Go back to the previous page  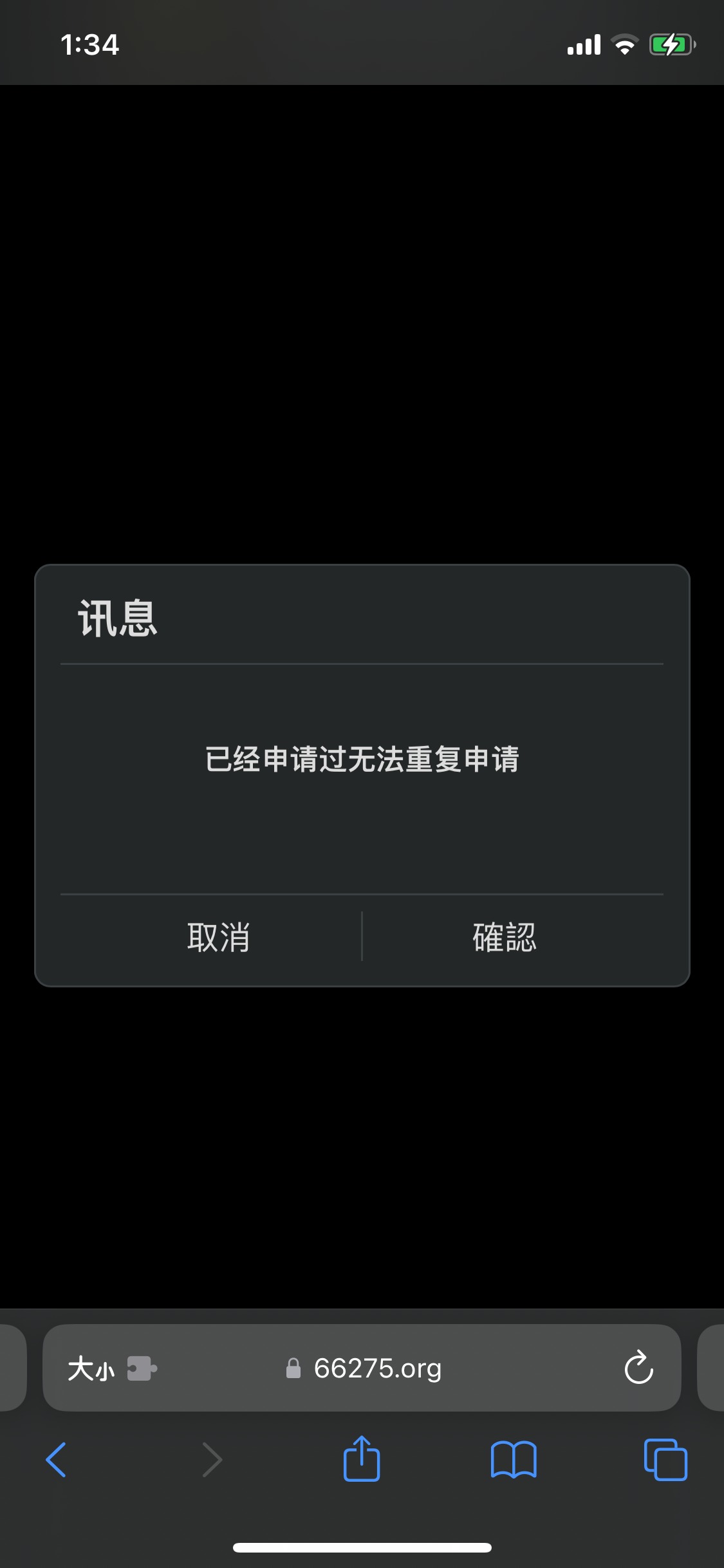[x=57, y=1459]
